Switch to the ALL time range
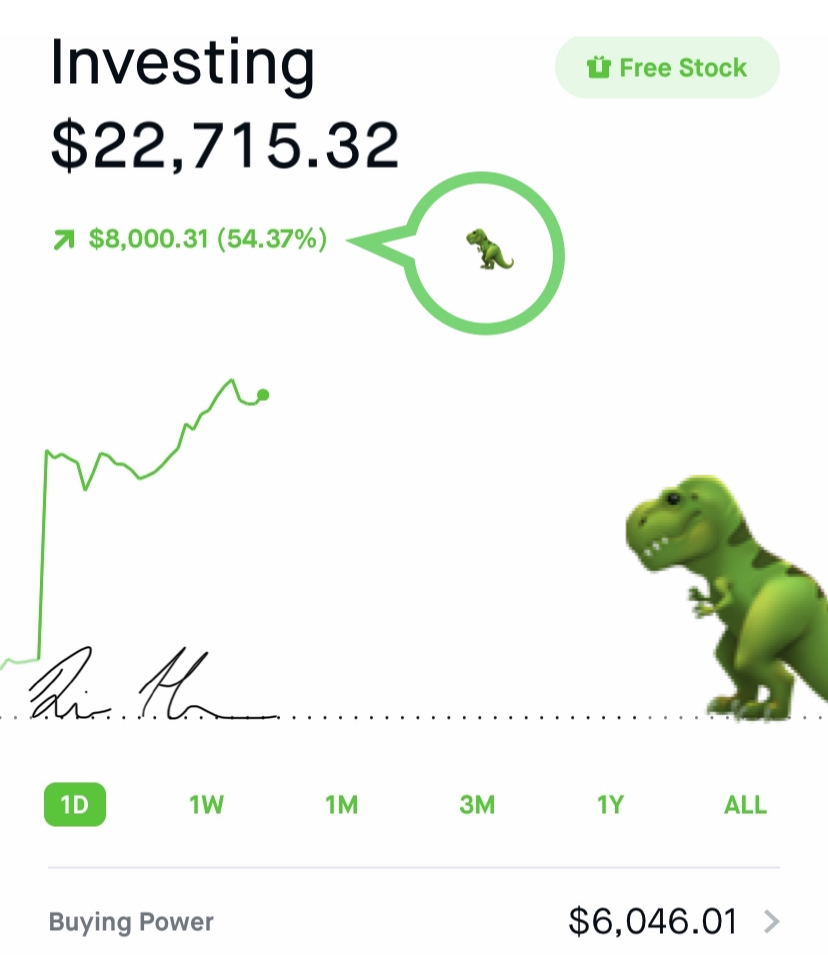This screenshot has height=968, width=828. (x=745, y=805)
